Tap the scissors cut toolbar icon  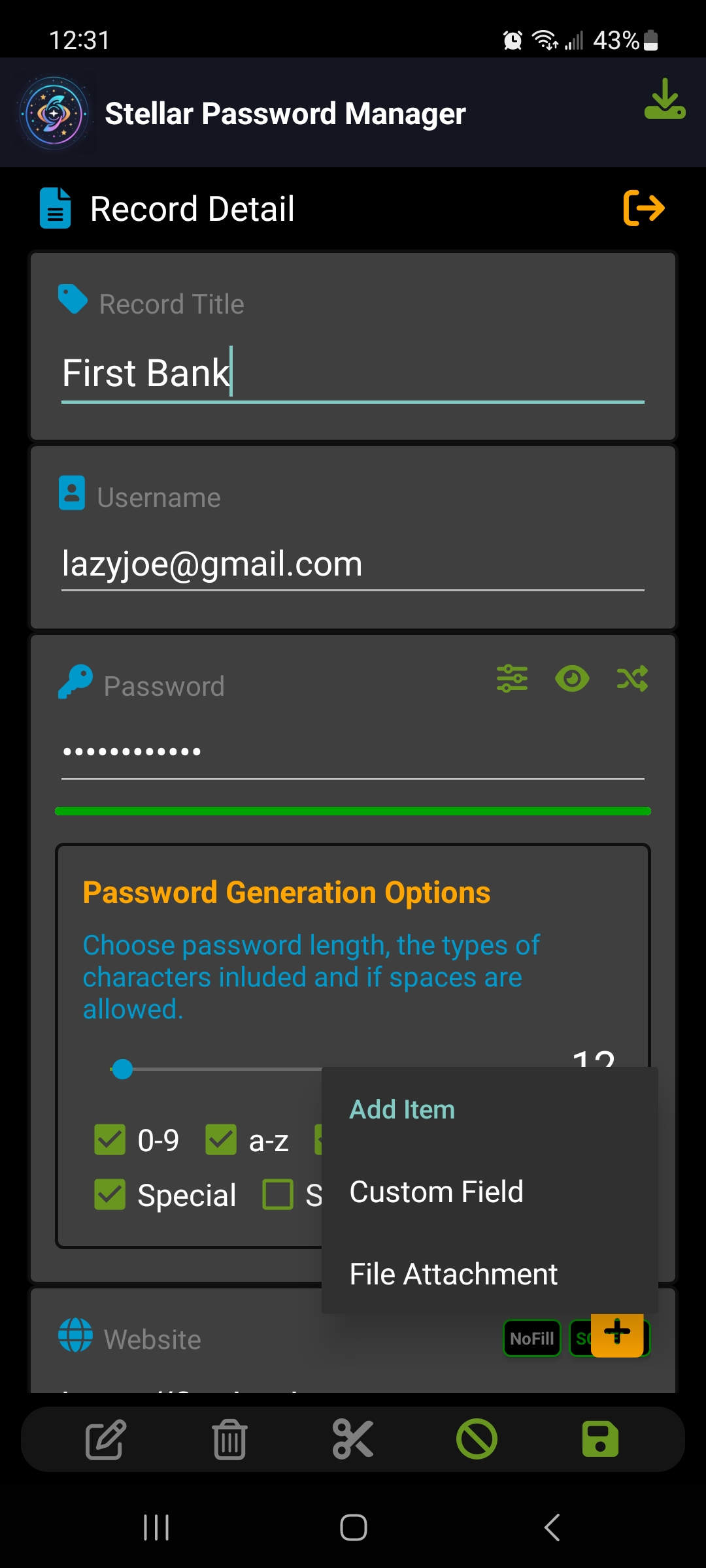(x=353, y=1439)
